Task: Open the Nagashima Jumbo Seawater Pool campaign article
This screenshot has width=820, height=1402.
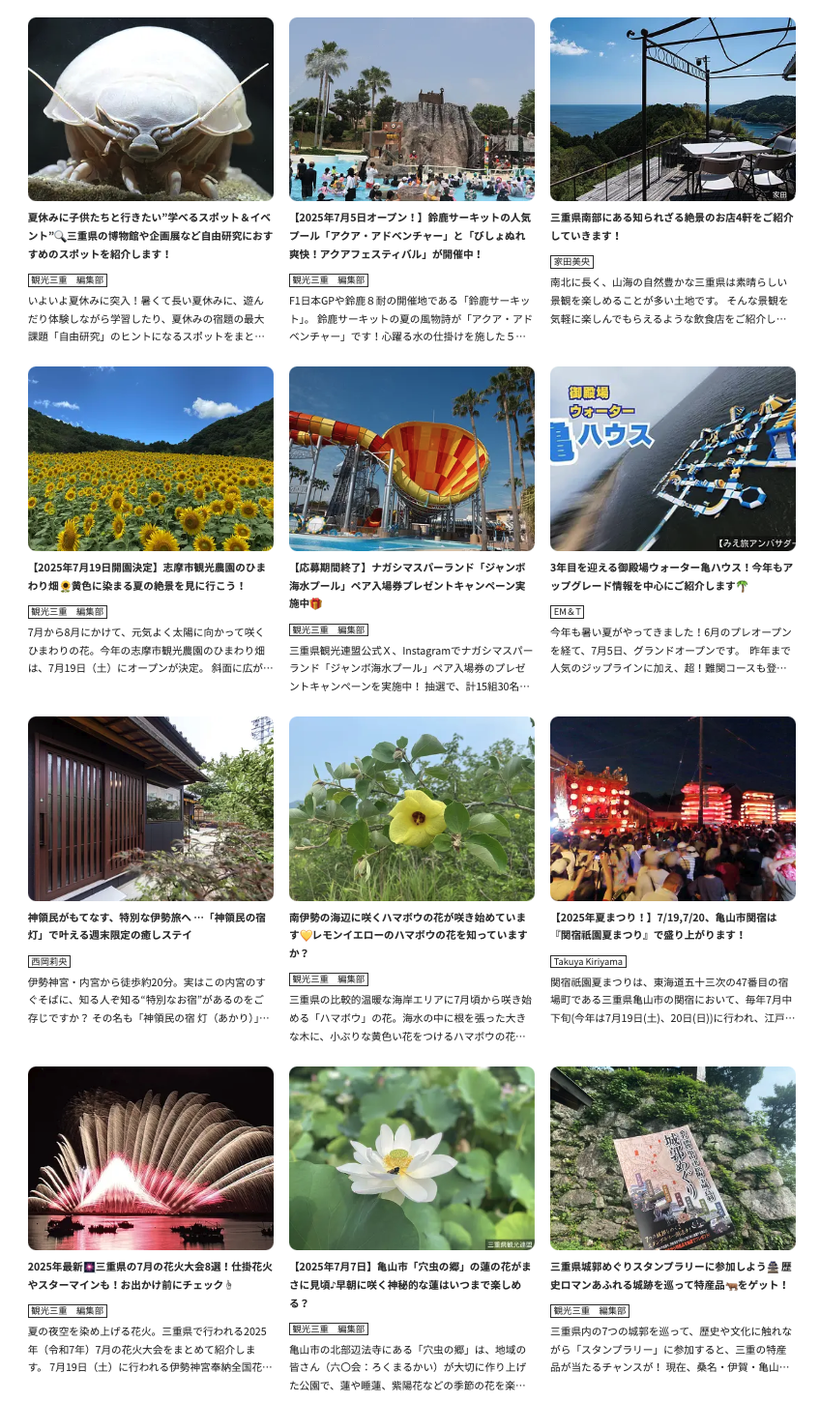Action: pyautogui.click(x=411, y=585)
